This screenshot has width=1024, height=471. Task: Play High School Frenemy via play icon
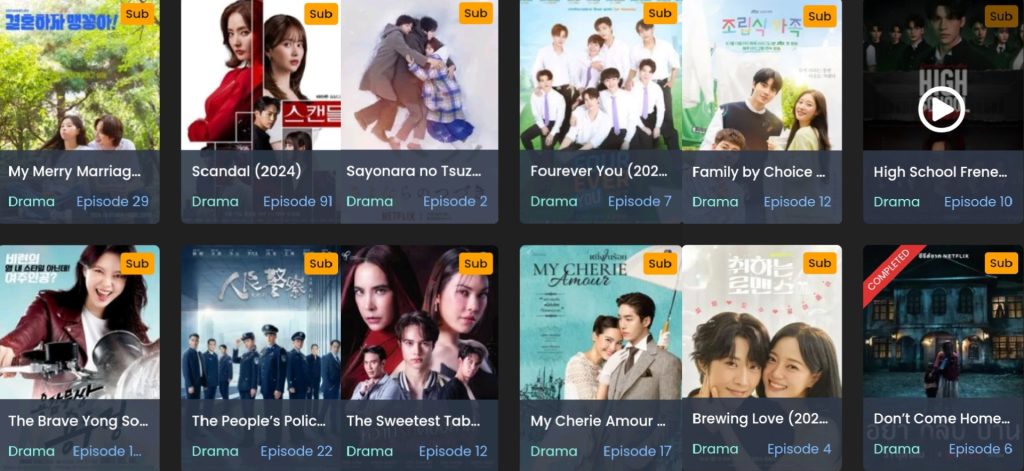pos(941,110)
